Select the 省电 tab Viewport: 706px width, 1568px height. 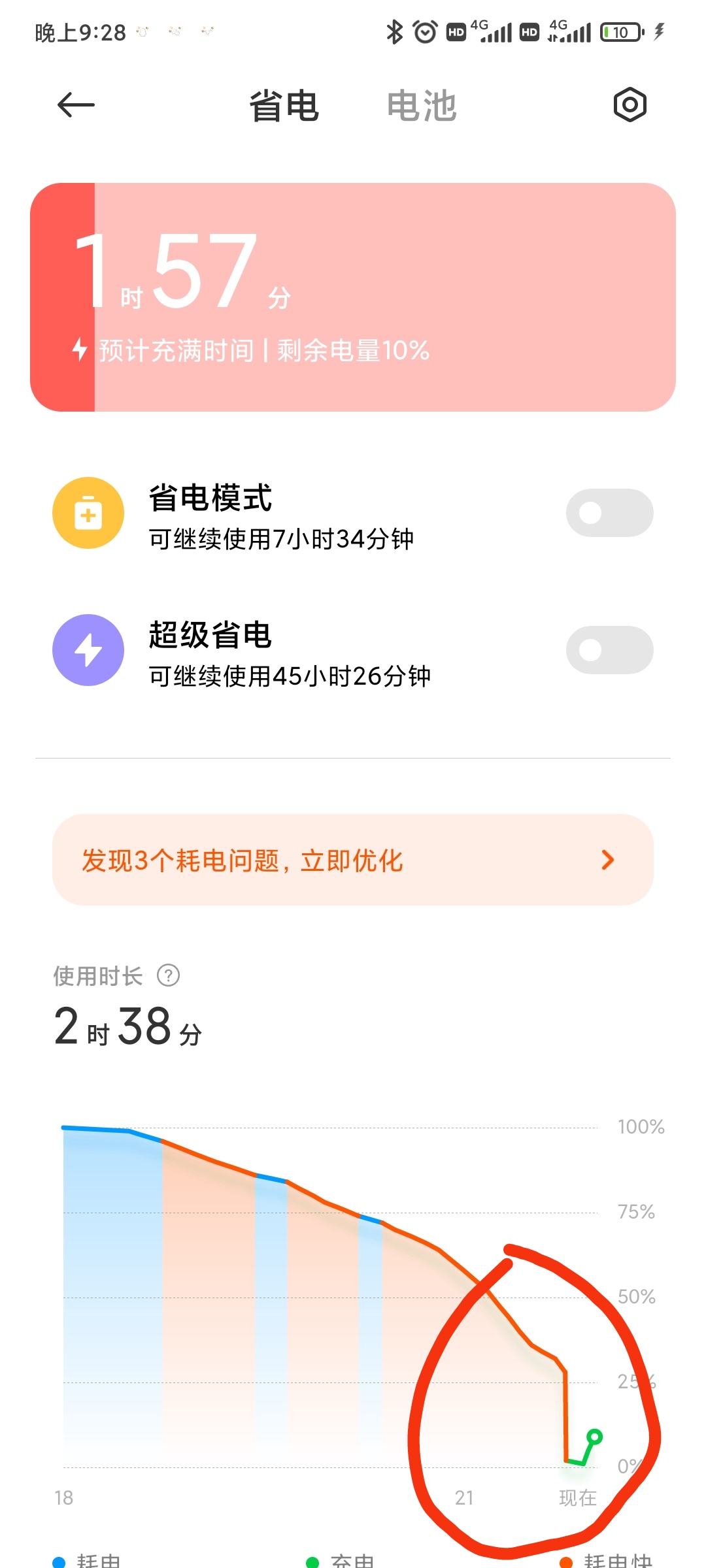(x=284, y=106)
